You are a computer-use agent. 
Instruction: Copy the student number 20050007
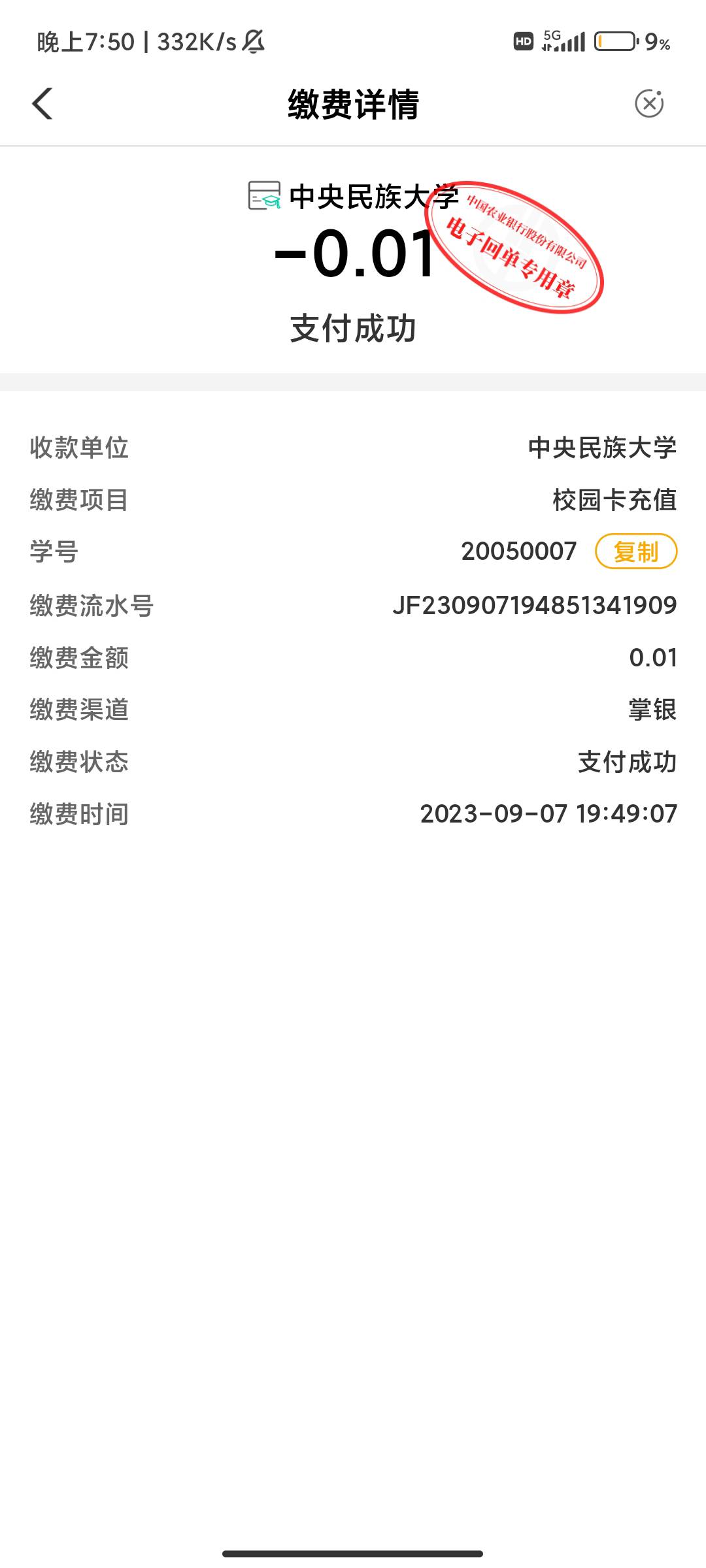tap(635, 551)
